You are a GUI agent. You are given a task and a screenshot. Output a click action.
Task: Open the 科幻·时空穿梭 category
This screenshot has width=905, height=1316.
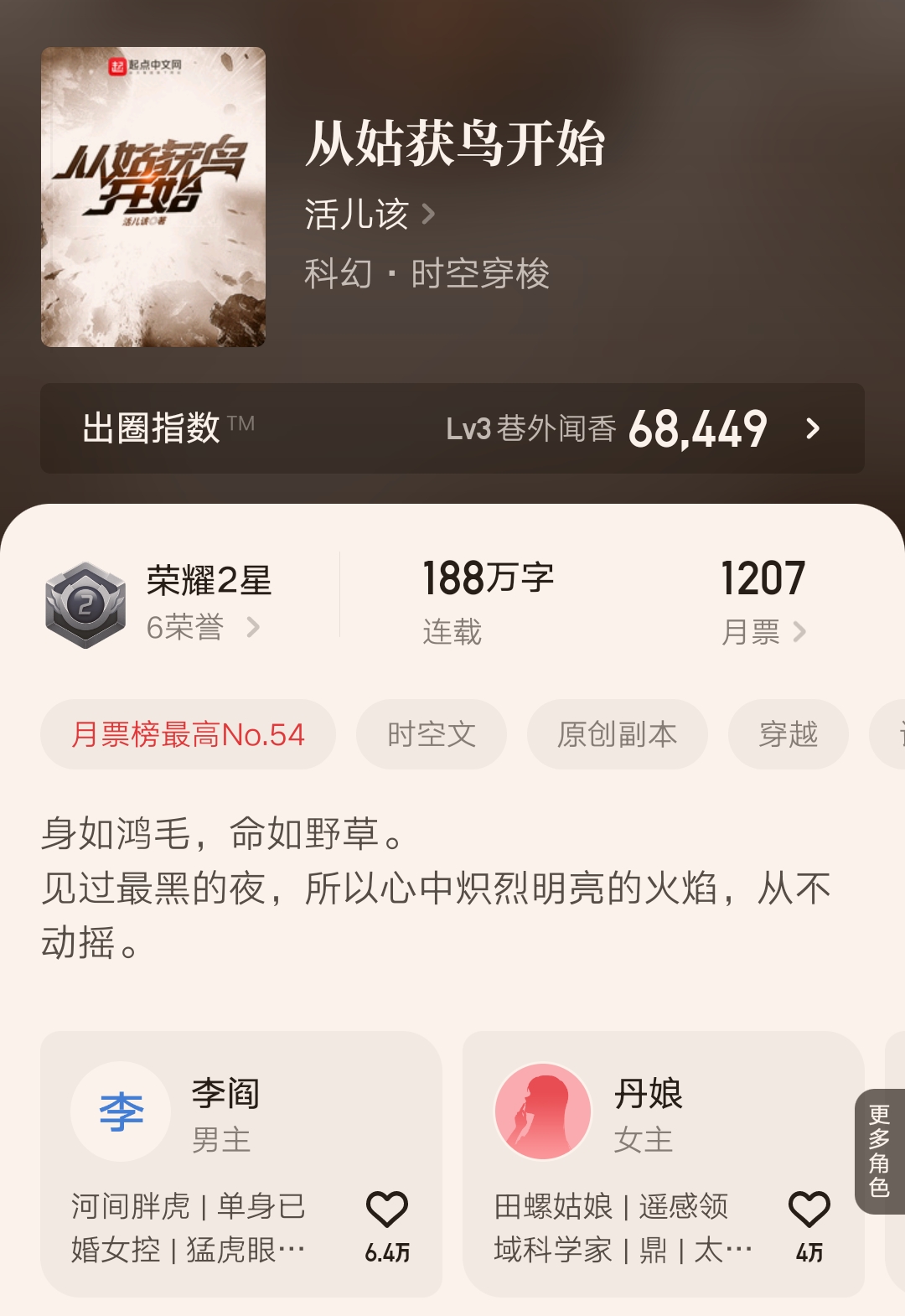(x=427, y=274)
